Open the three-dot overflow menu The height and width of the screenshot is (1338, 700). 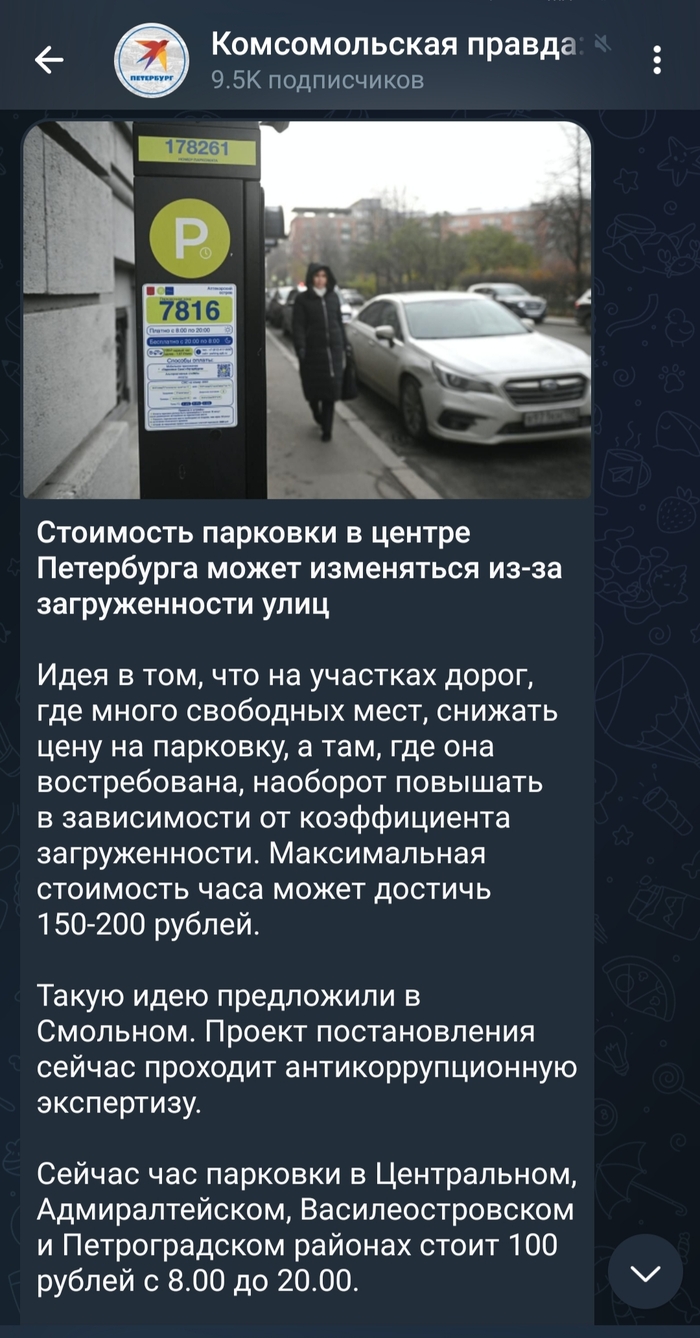tap(657, 60)
